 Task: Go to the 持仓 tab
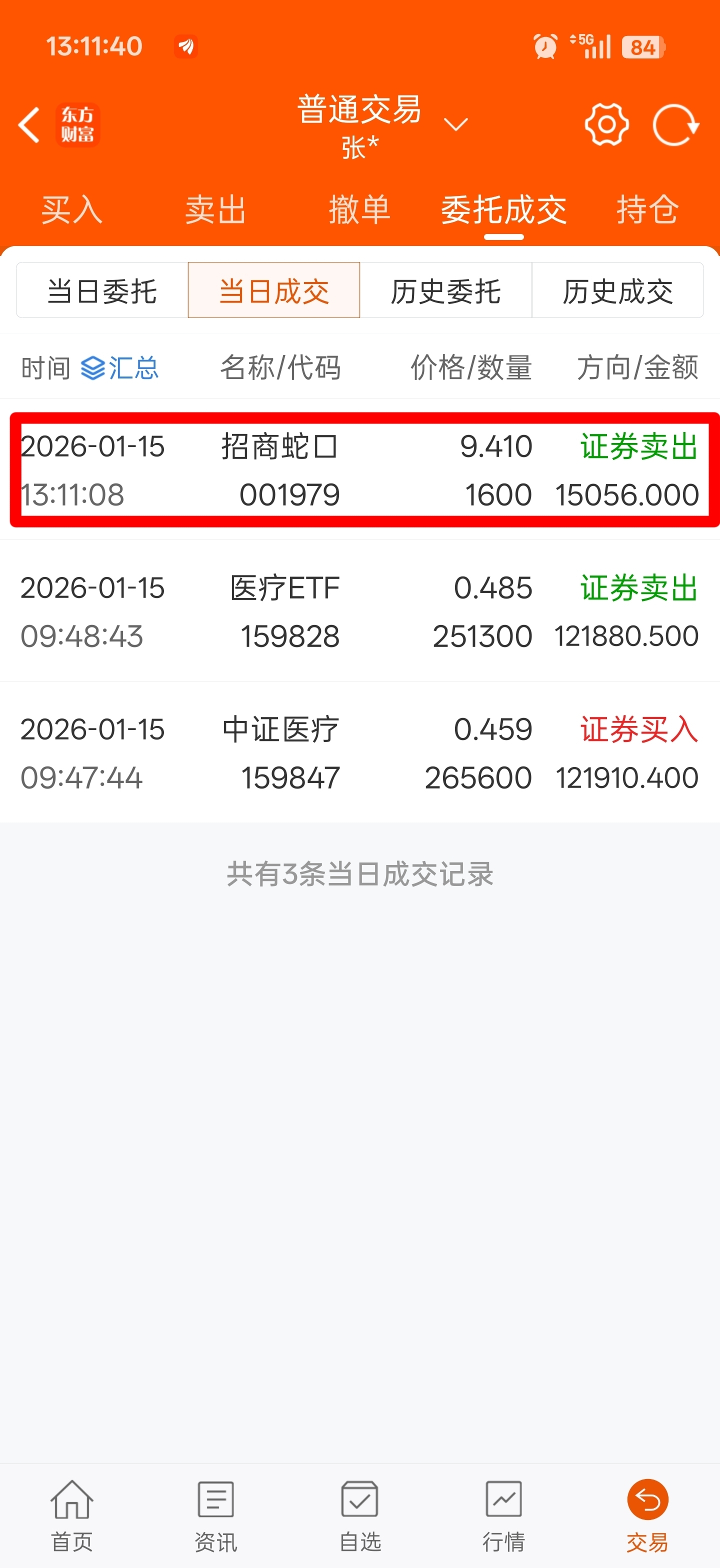tap(647, 210)
